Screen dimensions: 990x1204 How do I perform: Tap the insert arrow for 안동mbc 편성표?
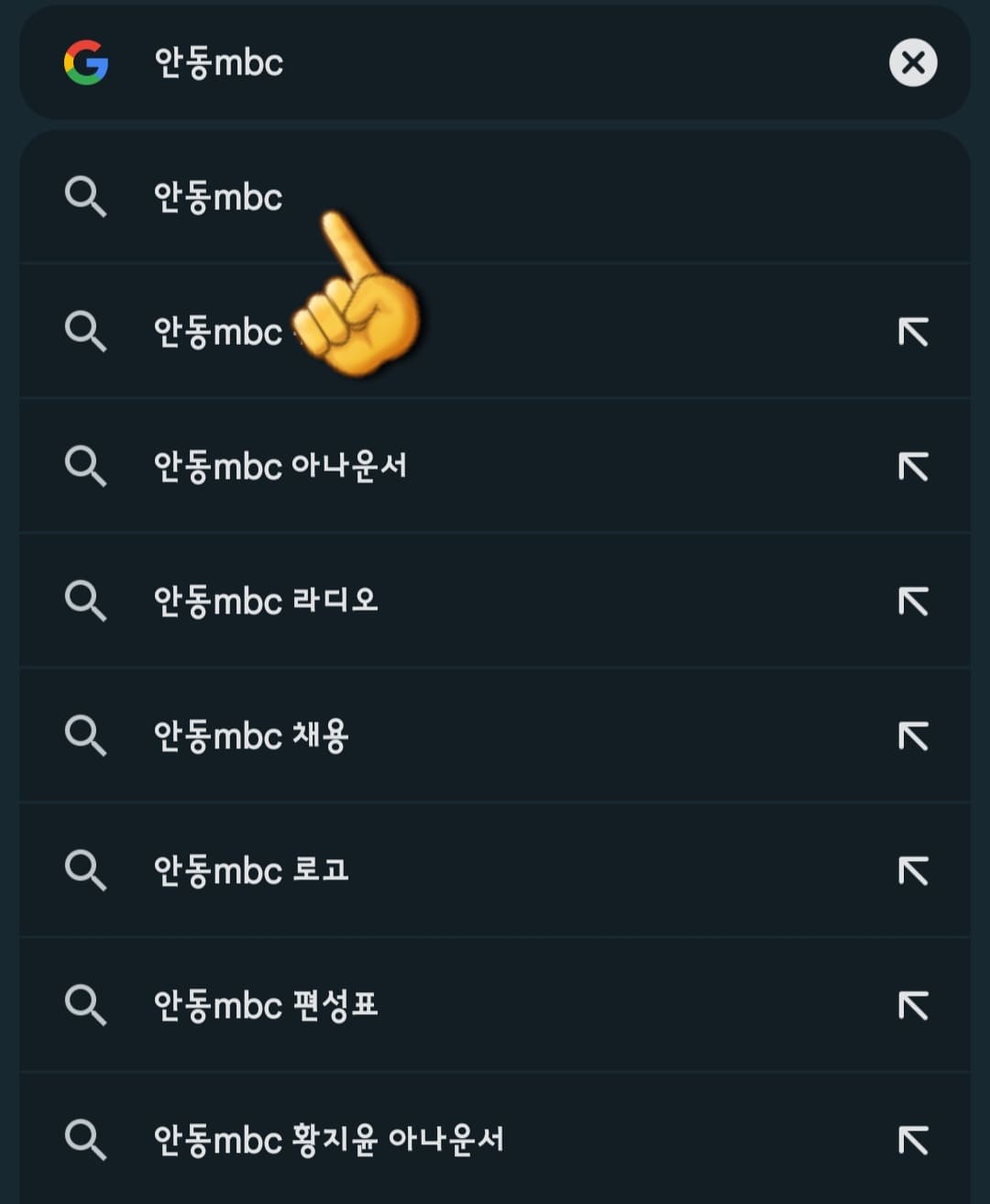click(x=913, y=1004)
